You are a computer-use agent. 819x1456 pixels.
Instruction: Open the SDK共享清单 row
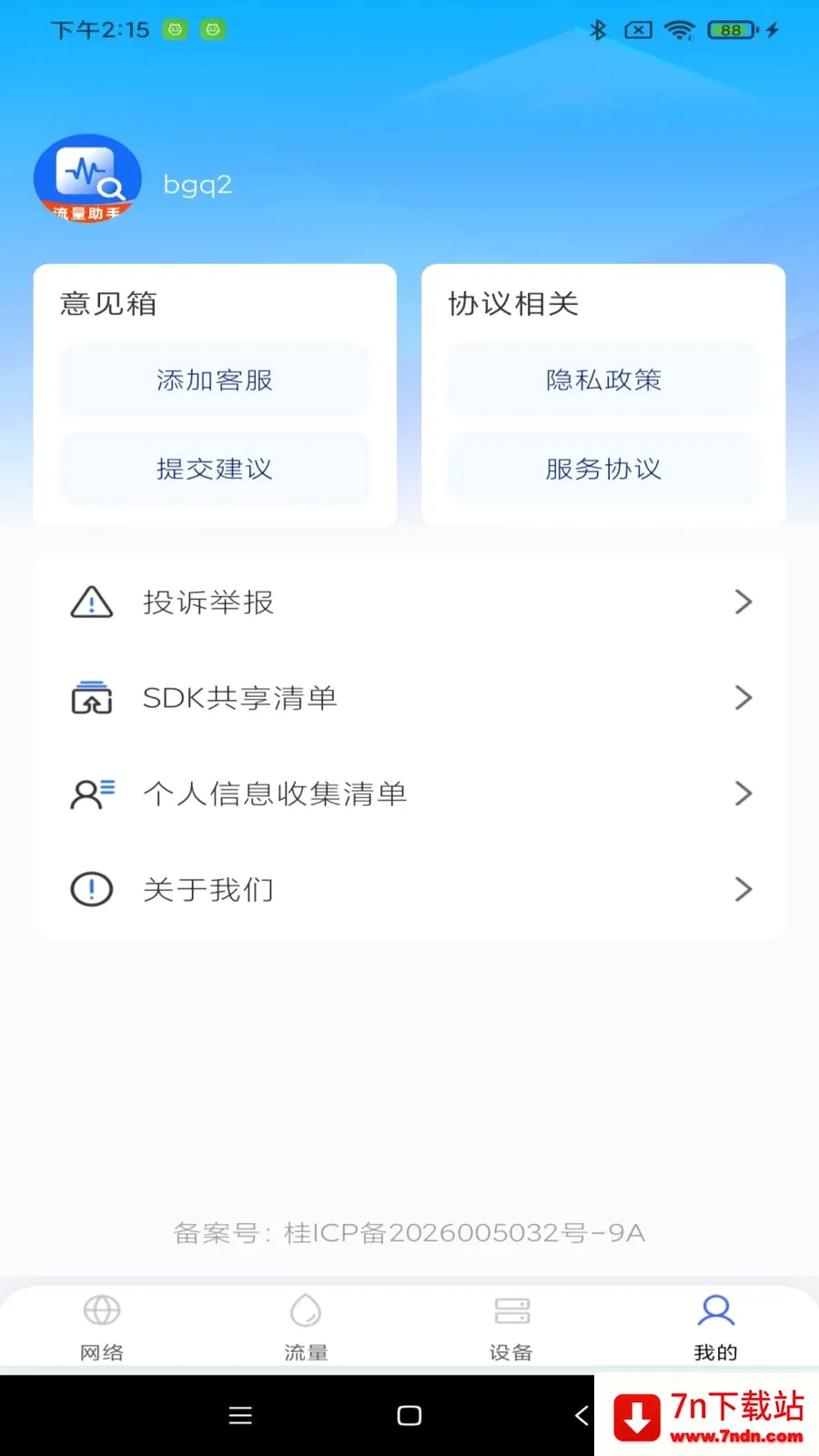[x=409, y=698]
